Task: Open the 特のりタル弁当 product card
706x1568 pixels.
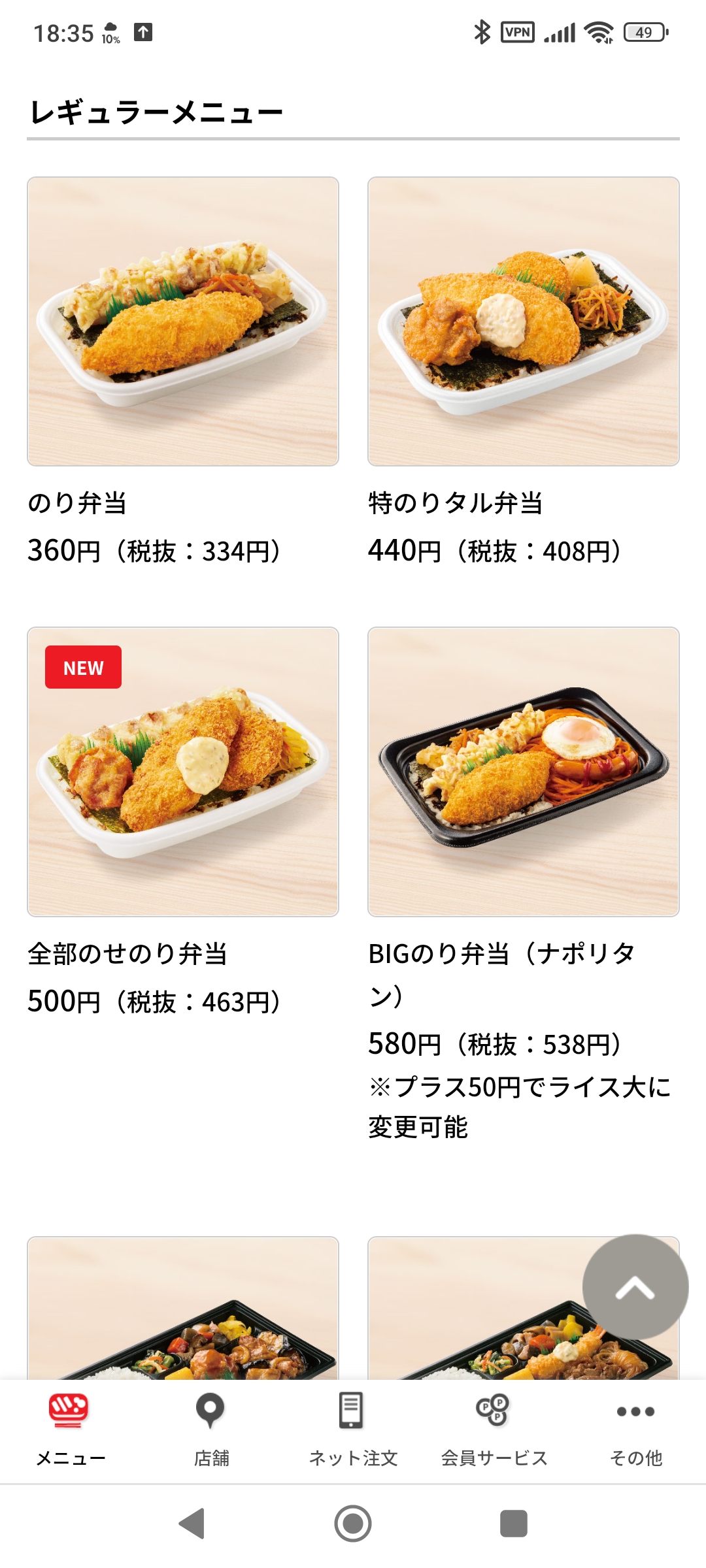Action: coord(523,321)
